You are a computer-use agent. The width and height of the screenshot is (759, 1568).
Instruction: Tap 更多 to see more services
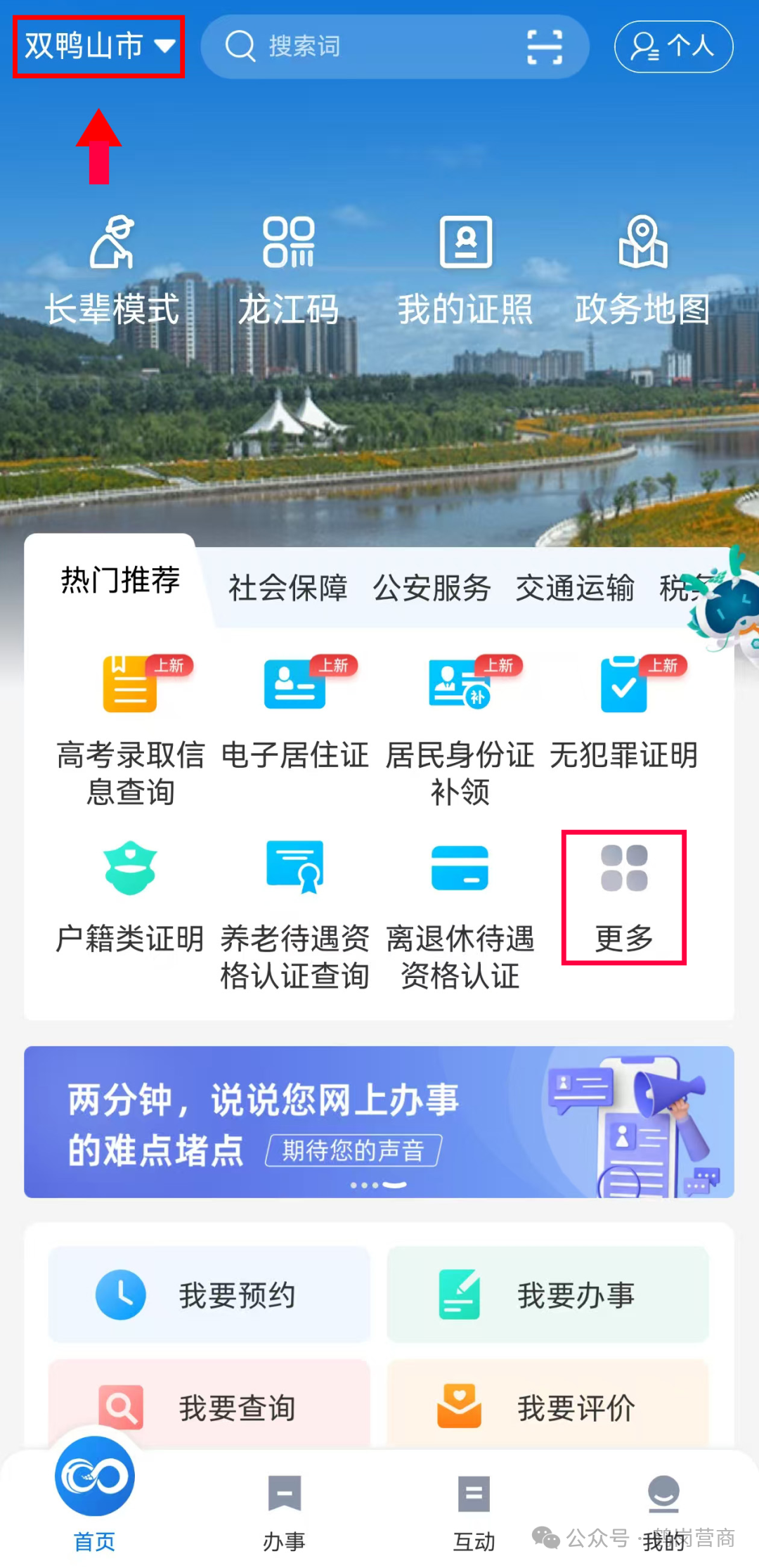click(x=623, y=897)
